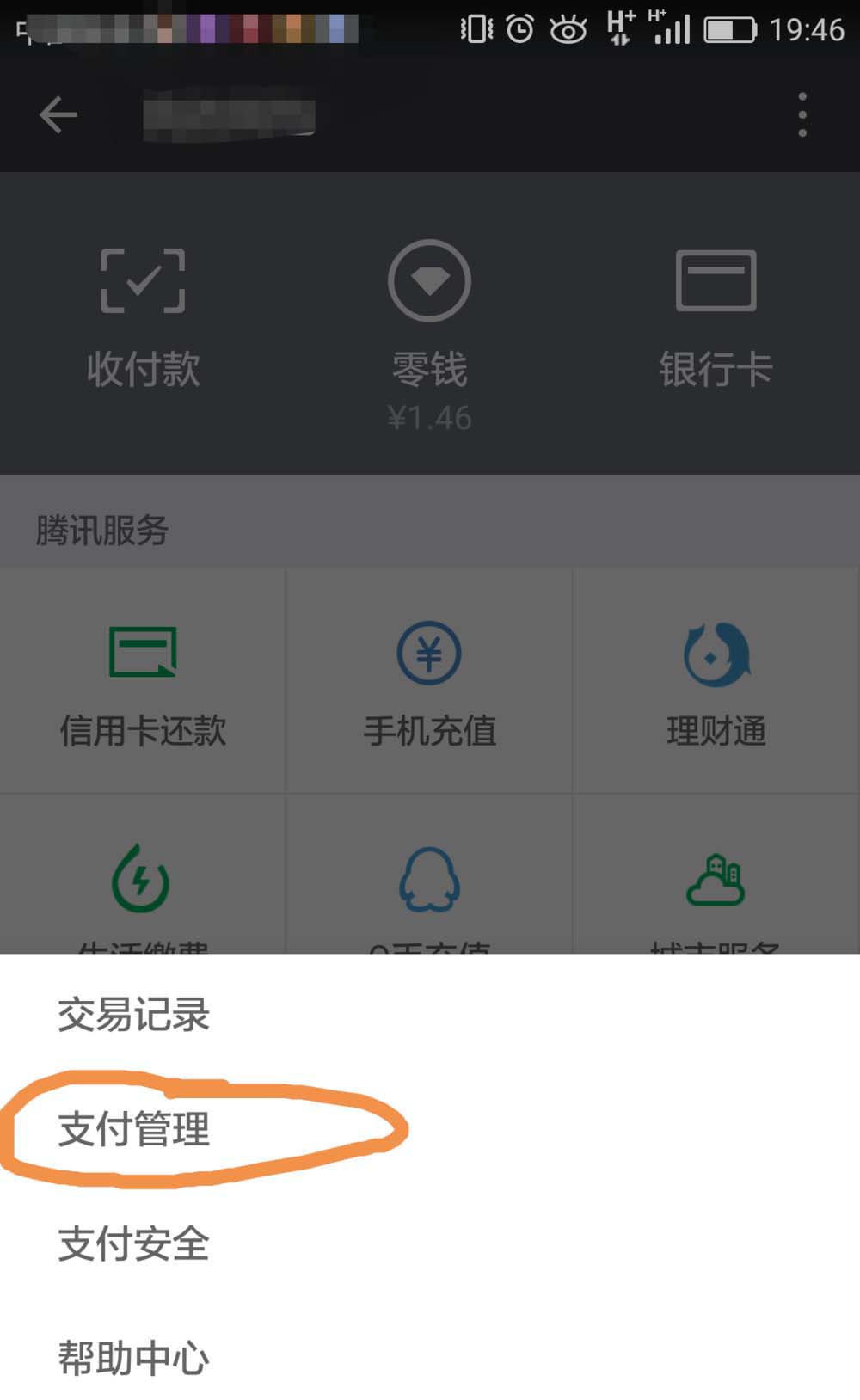Open the three-dot overflow menu

[802, 115]
